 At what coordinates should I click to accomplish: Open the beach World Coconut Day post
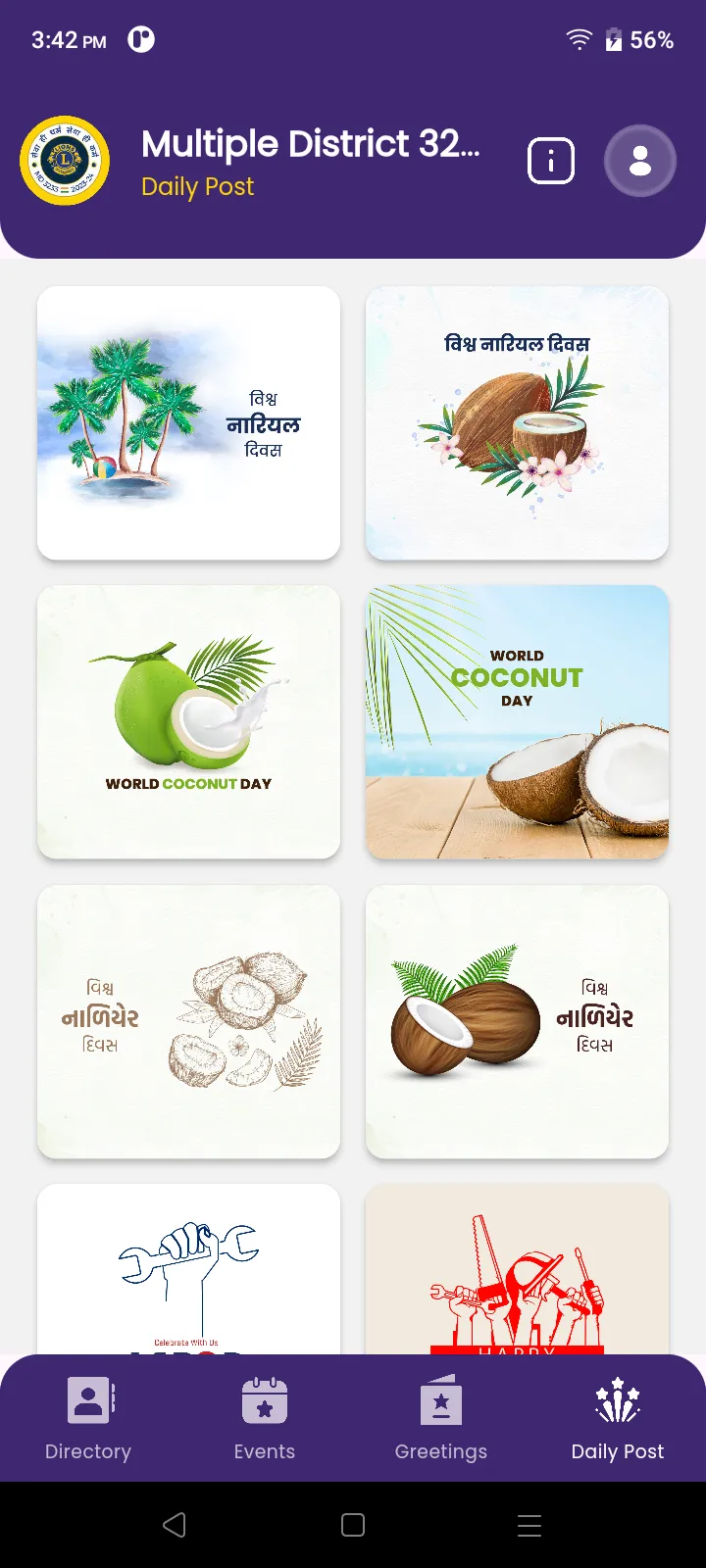click(x=517, y=722)
